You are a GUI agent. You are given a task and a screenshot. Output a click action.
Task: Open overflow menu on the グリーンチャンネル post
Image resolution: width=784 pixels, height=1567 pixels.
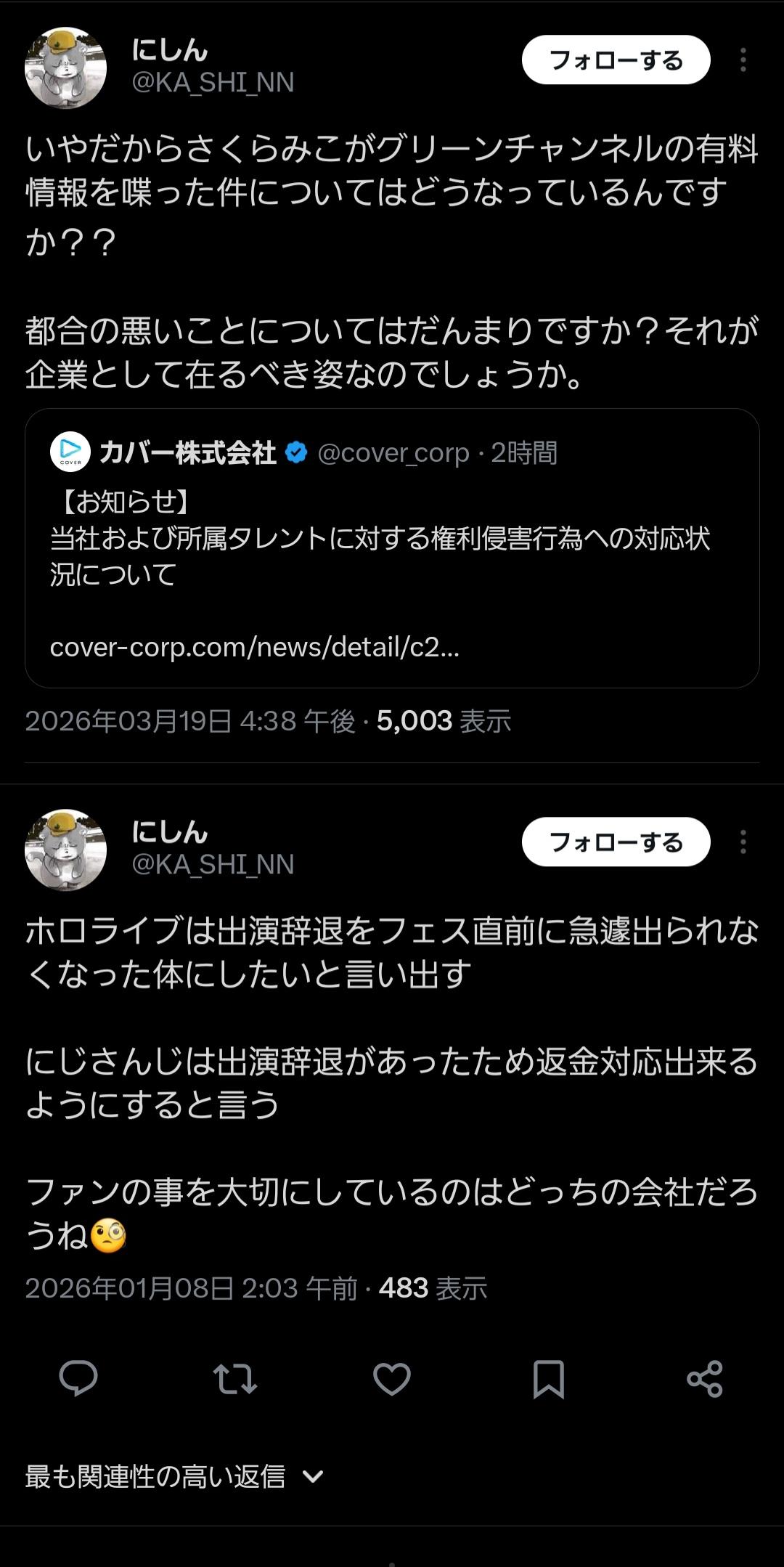pos(743,60)
